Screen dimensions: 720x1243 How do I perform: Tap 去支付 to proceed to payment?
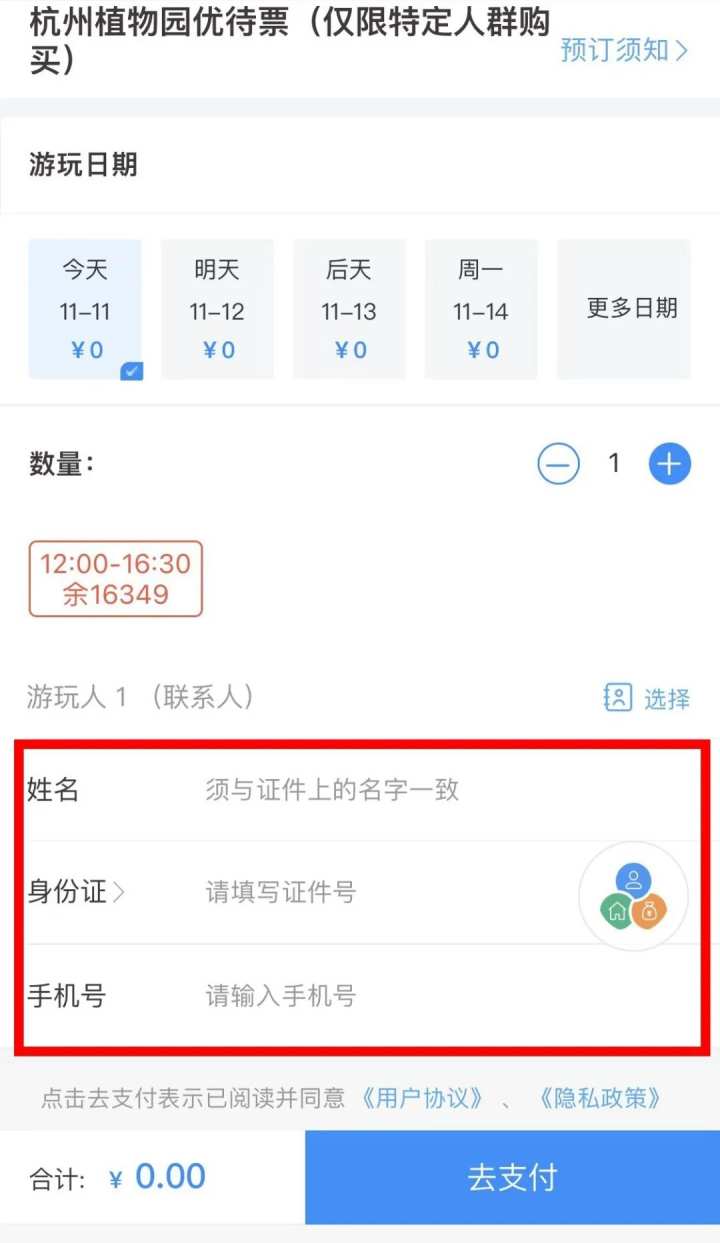(512, 1177)
